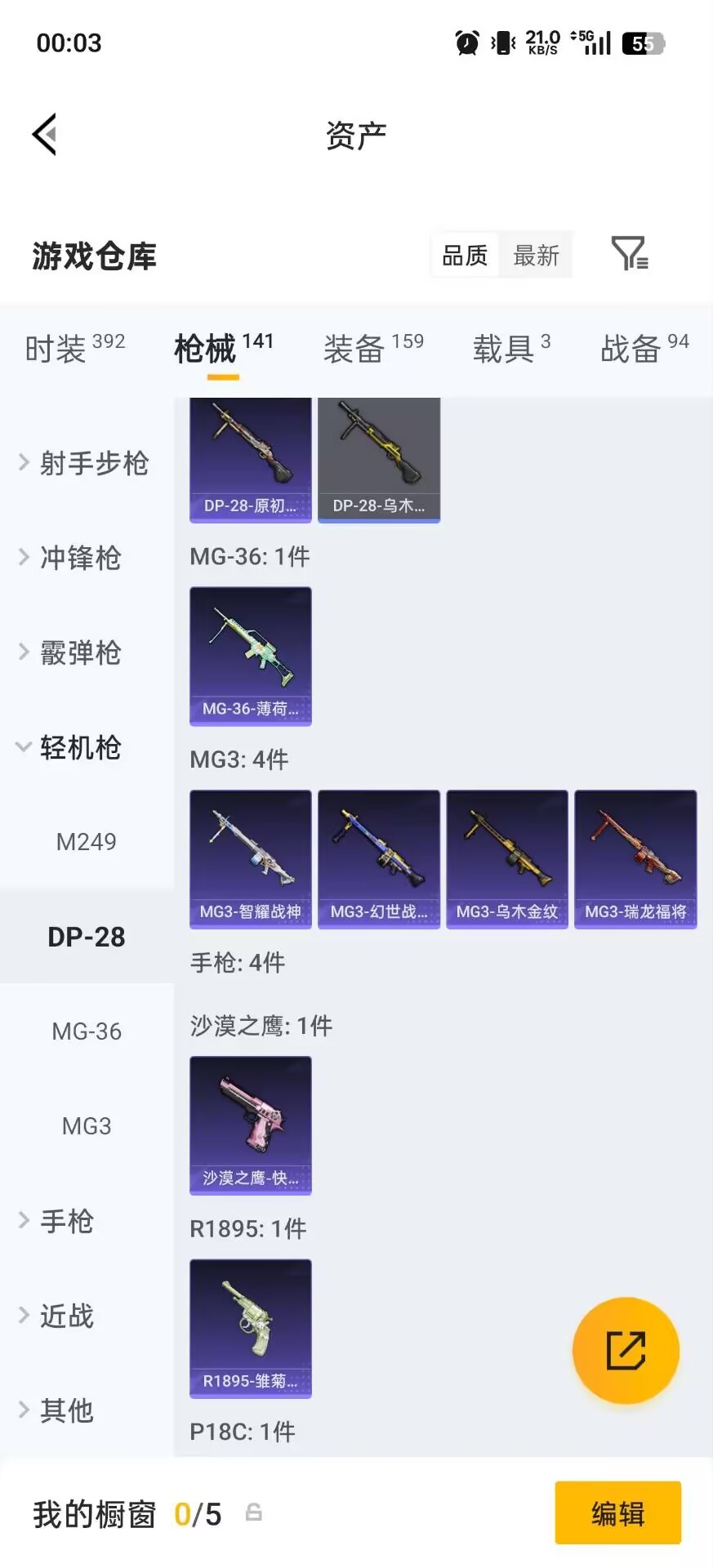The width and height of the screenshot is (713, 1568).
Task: Expand the 近战 category in sidebar
Action: click(x=65, y=1316)
